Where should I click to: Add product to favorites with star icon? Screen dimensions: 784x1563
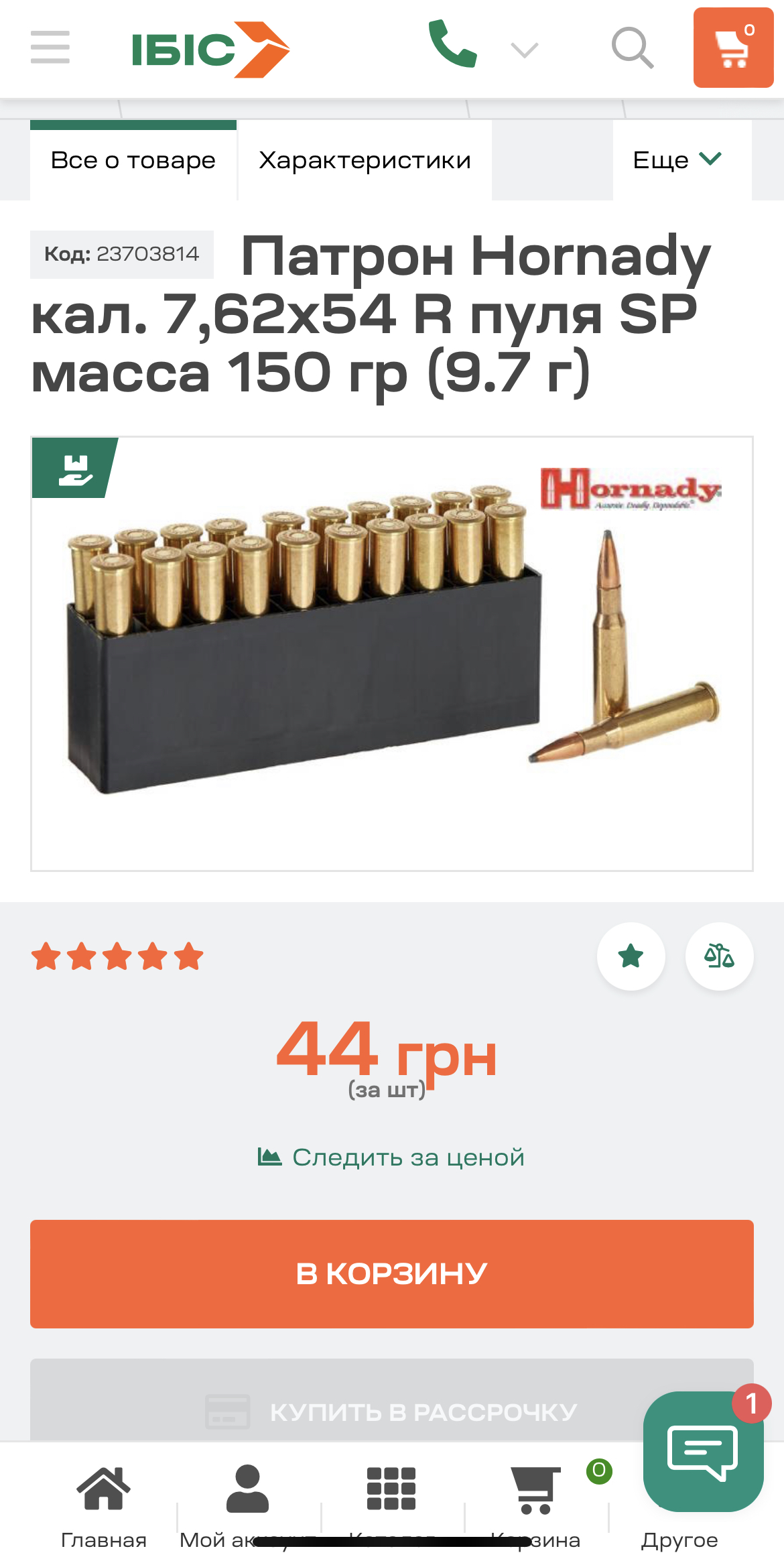pyautogui.click(x=631, y=956)
